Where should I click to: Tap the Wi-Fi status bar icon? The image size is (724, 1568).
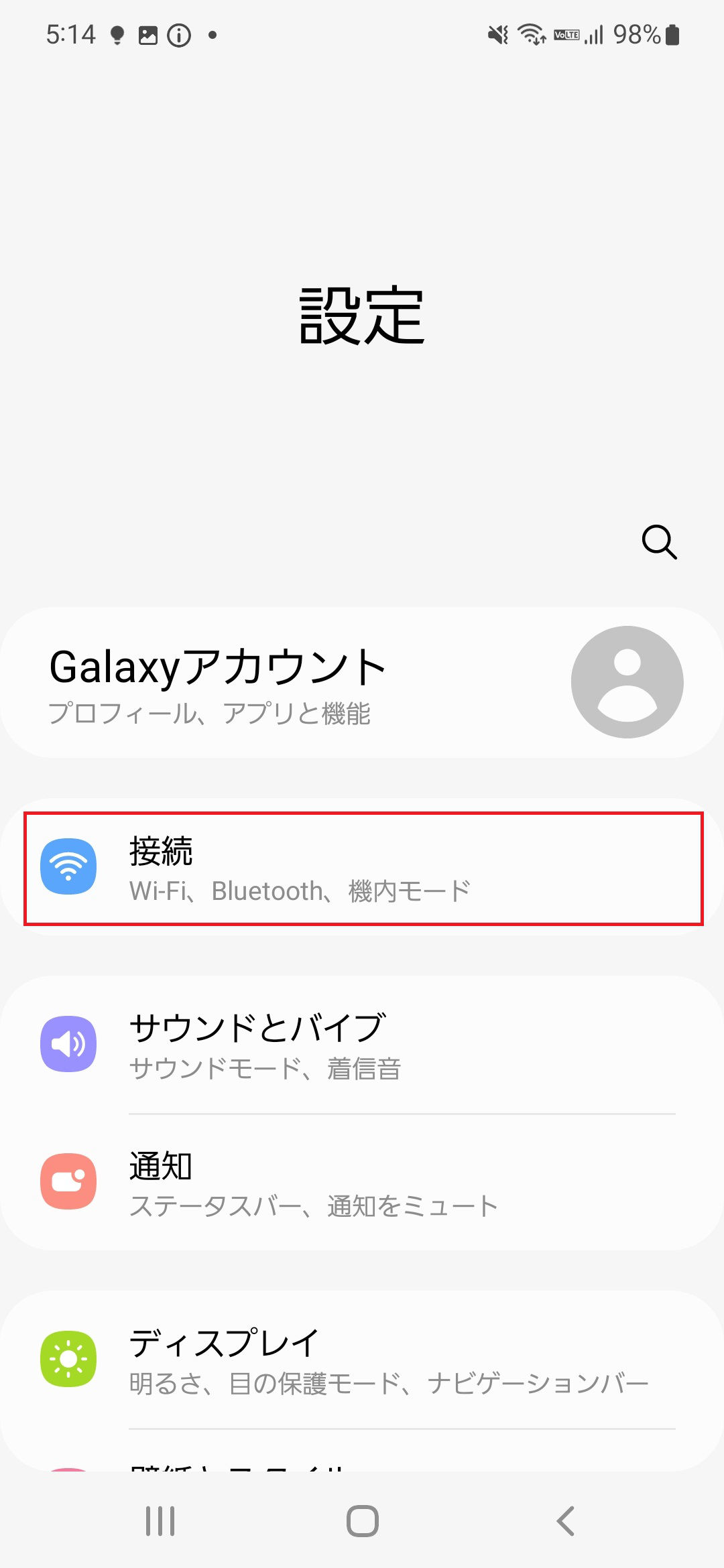530,34
